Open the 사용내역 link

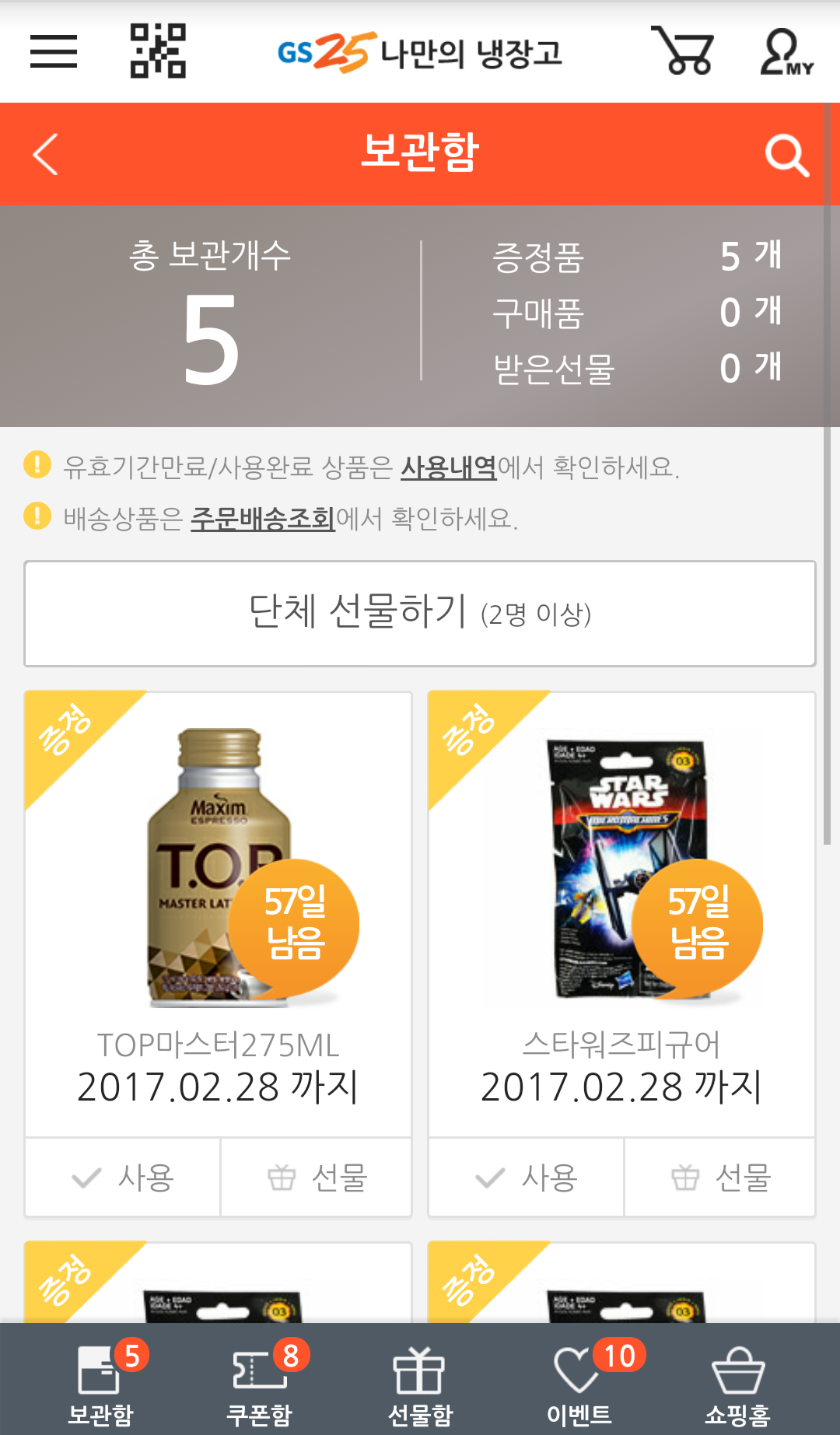click(449, 467)
